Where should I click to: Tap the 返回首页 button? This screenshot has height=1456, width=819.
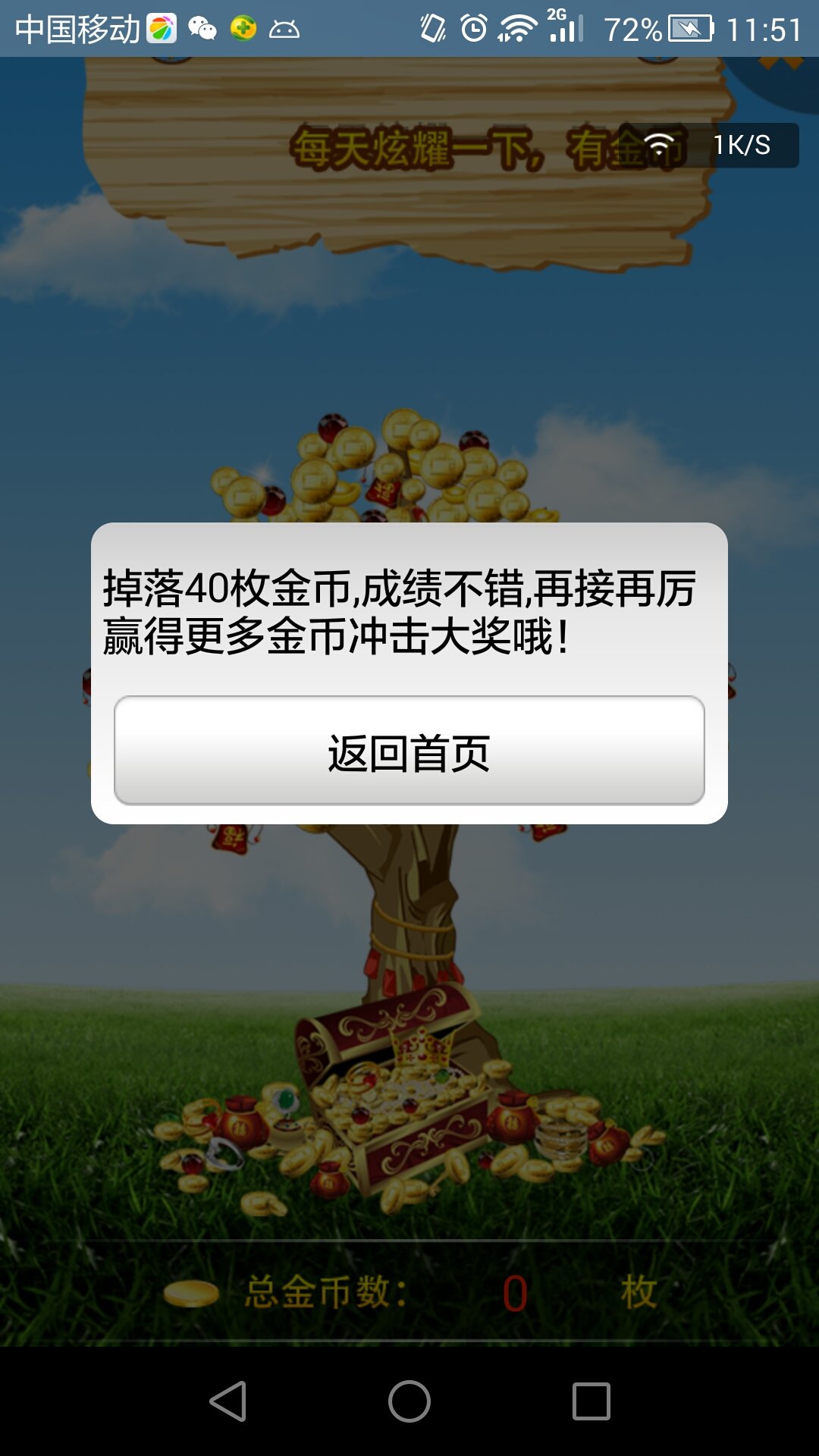pyautogui.click(x=409, y=751)
